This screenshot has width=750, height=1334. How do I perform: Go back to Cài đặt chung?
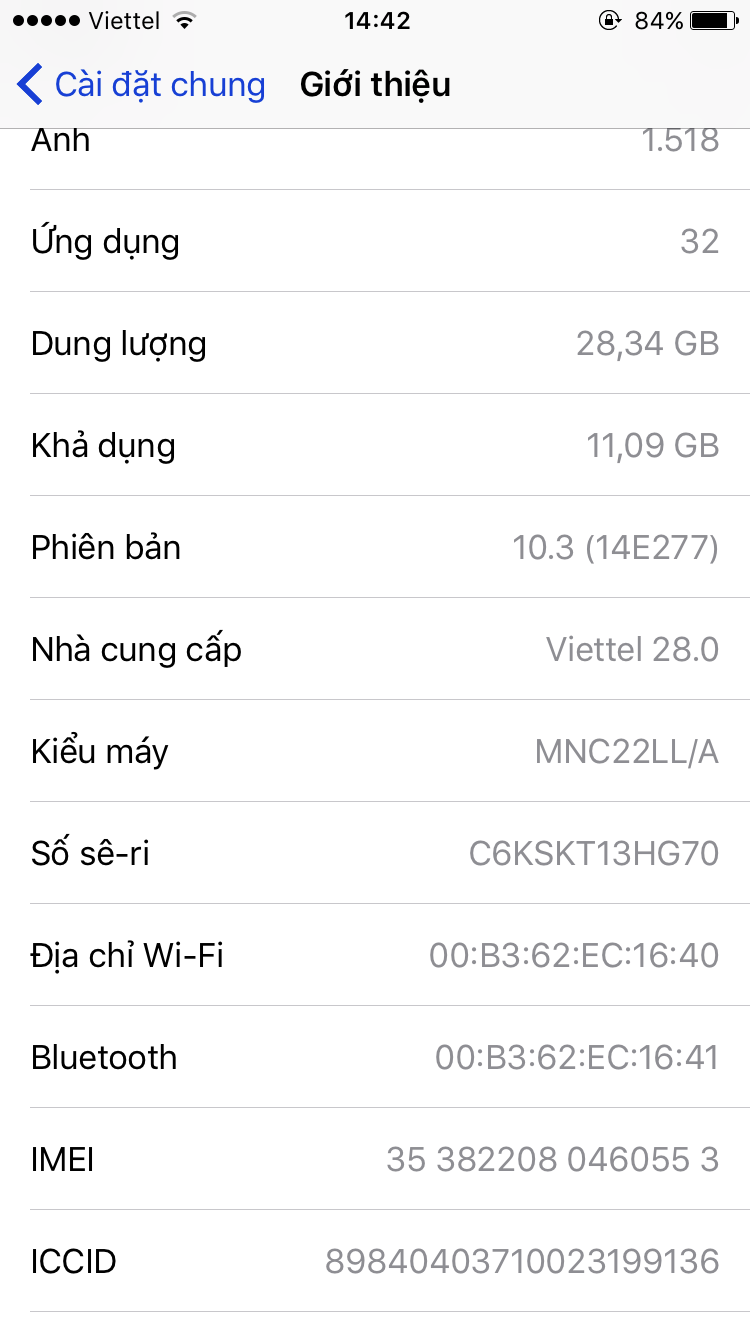[x=140, y=85]
